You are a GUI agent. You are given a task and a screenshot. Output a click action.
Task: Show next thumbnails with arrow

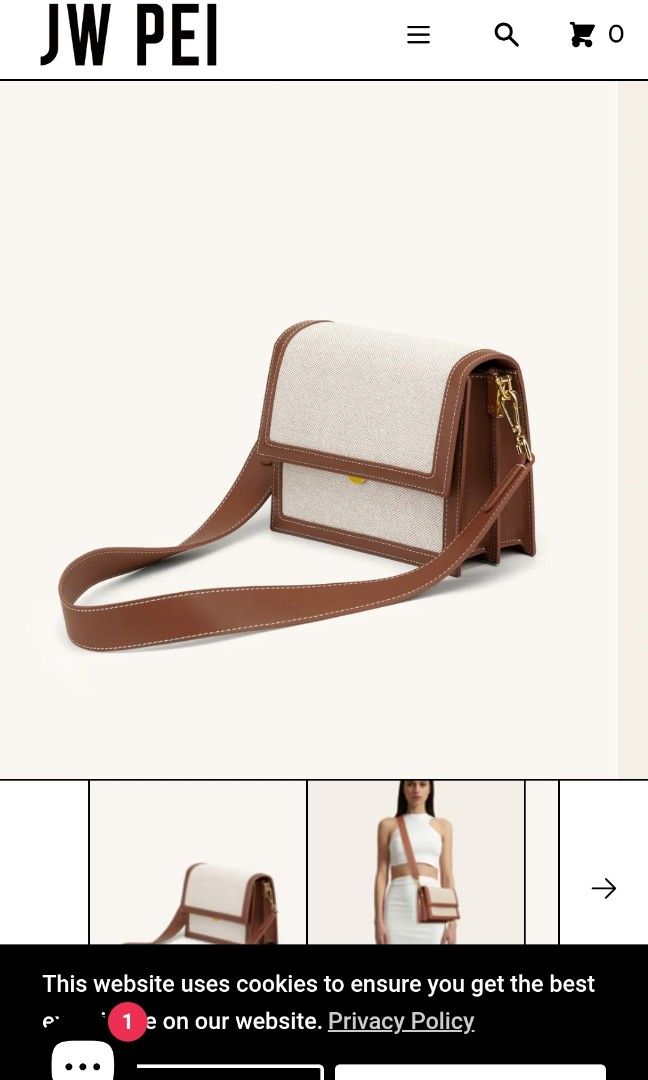pos(603,888)
